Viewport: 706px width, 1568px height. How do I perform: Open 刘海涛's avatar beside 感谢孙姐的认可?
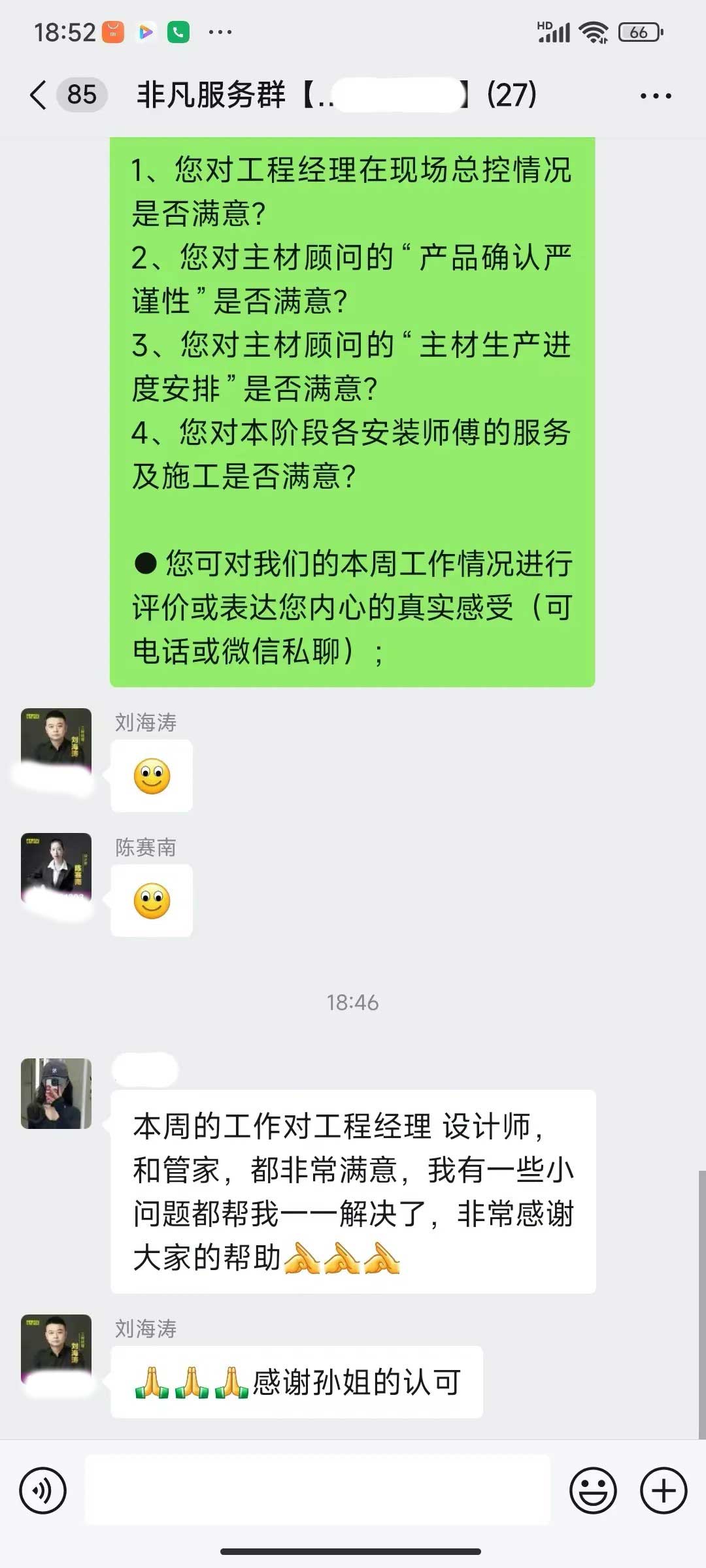point(56,1350)
